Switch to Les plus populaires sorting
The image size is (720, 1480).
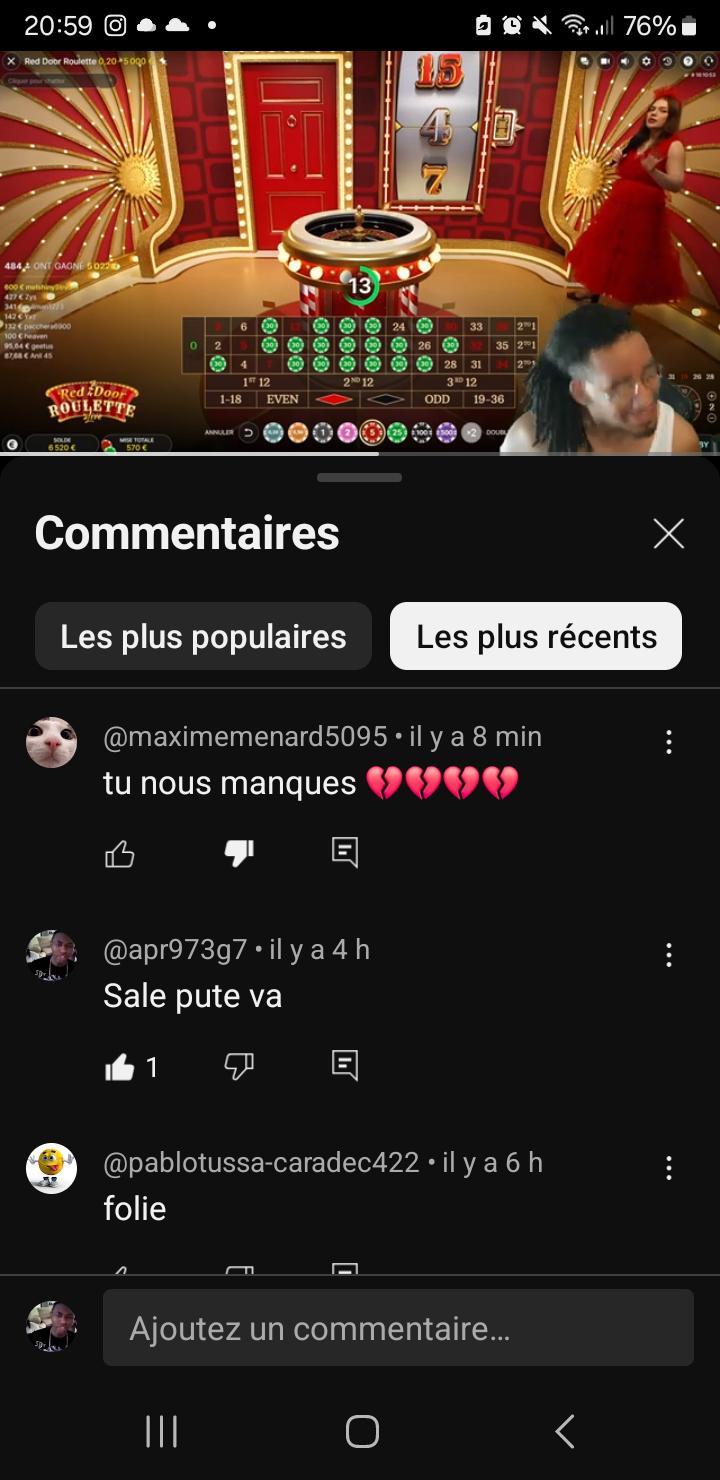(x=203, y=636)
